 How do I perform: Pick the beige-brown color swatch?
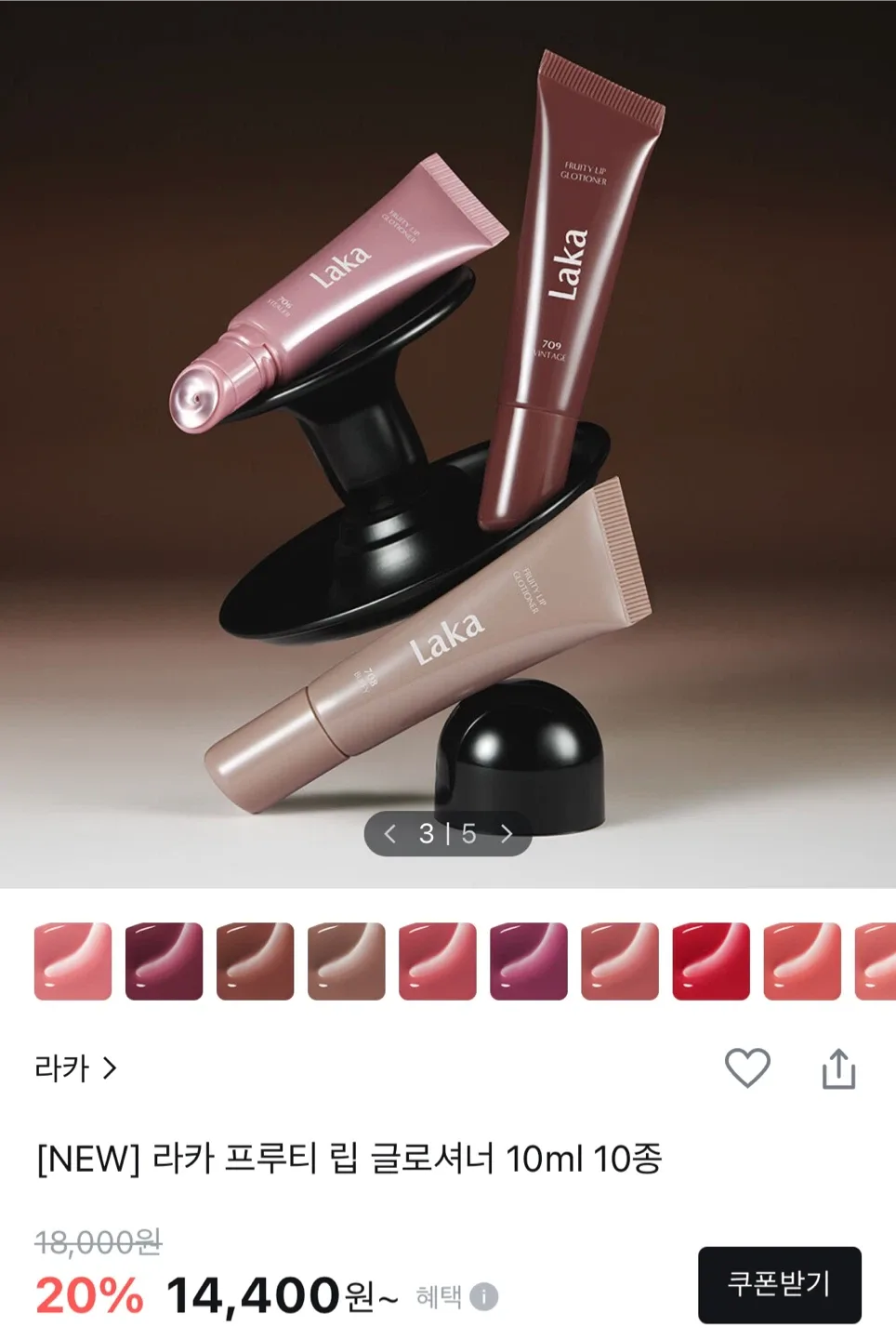click(346, 961)
